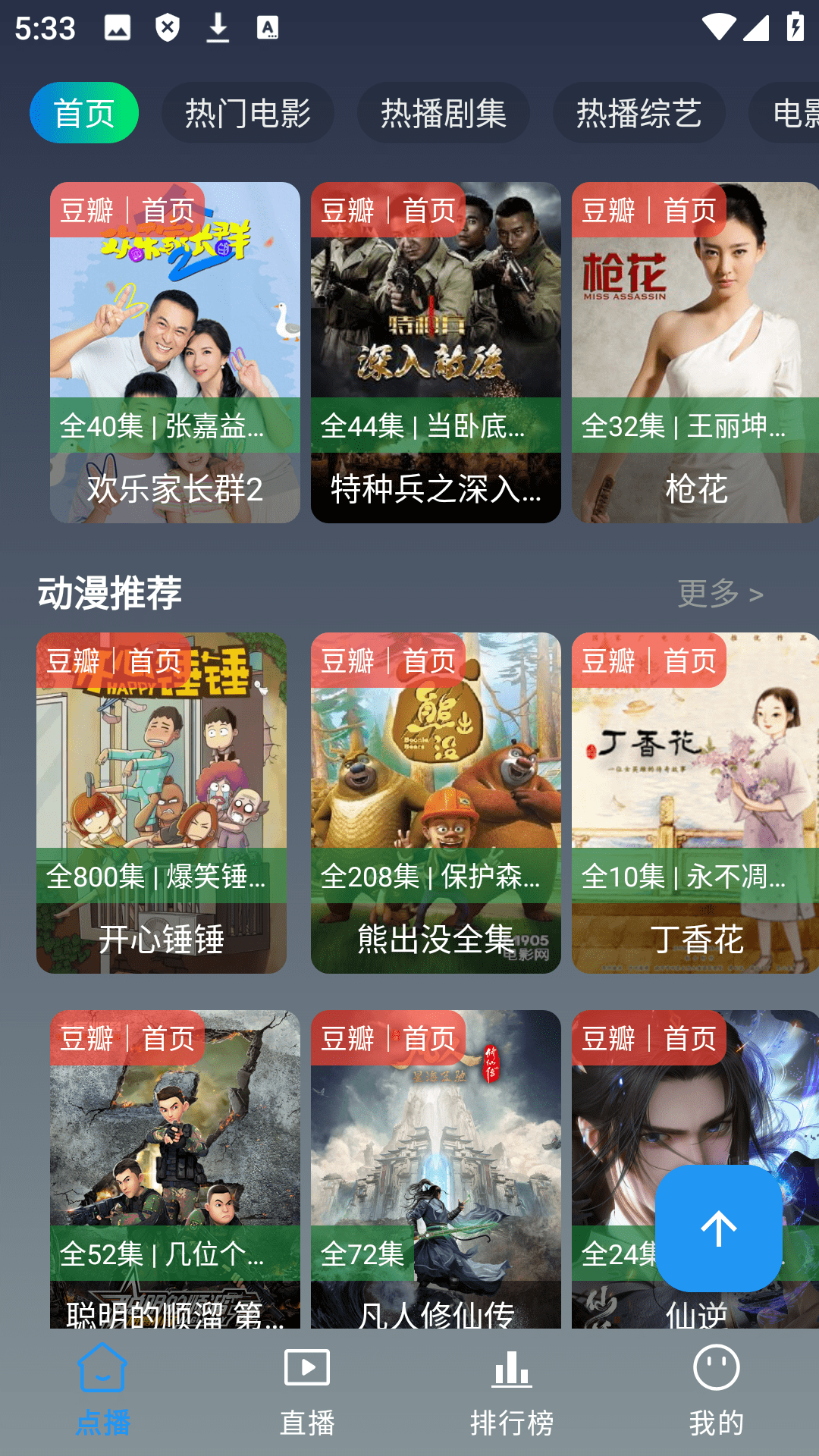The height and width of the screenshot is (1456, 819).
Task: Open the drama 特种兵之深入敌后
Action: pyautogui.click(x=436, y=352)
